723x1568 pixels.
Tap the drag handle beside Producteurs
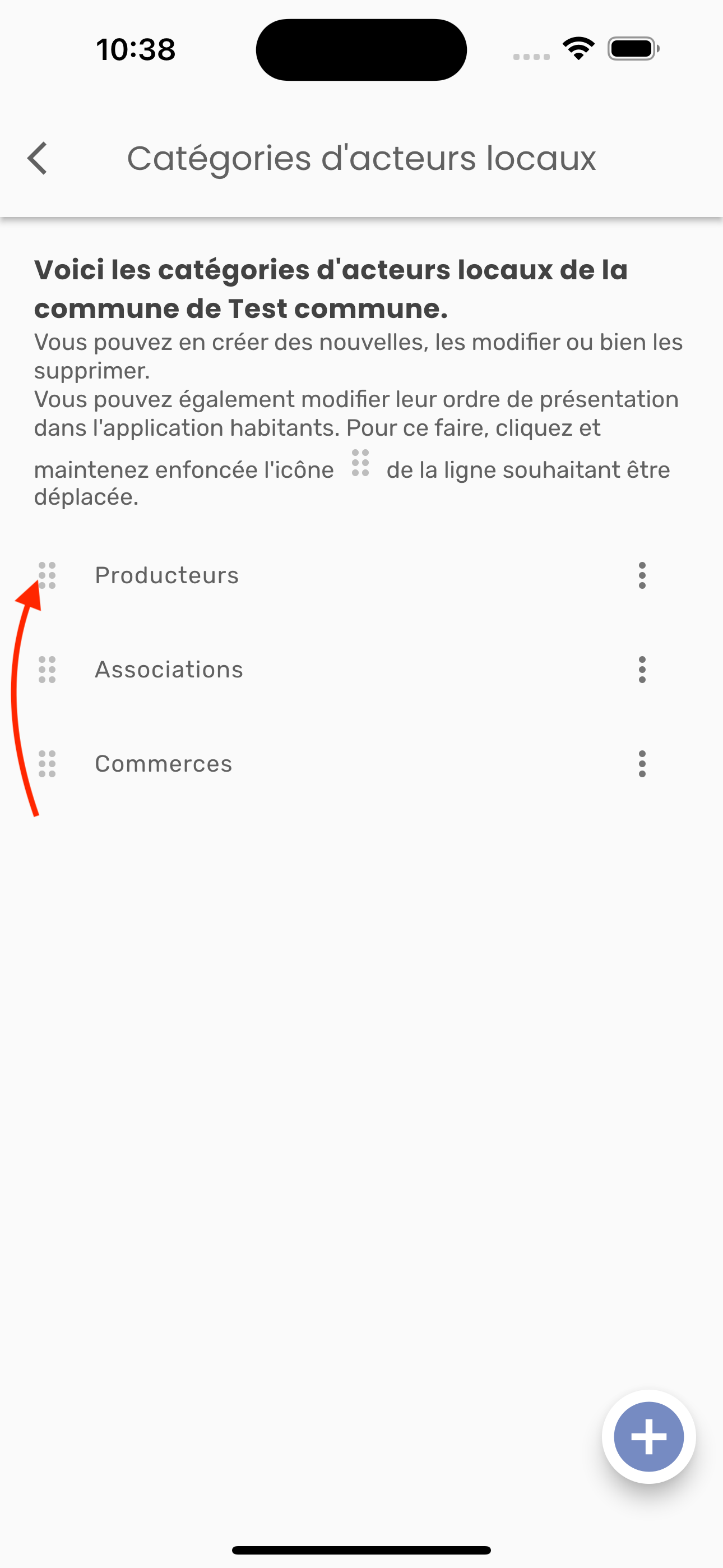(48, 575)
